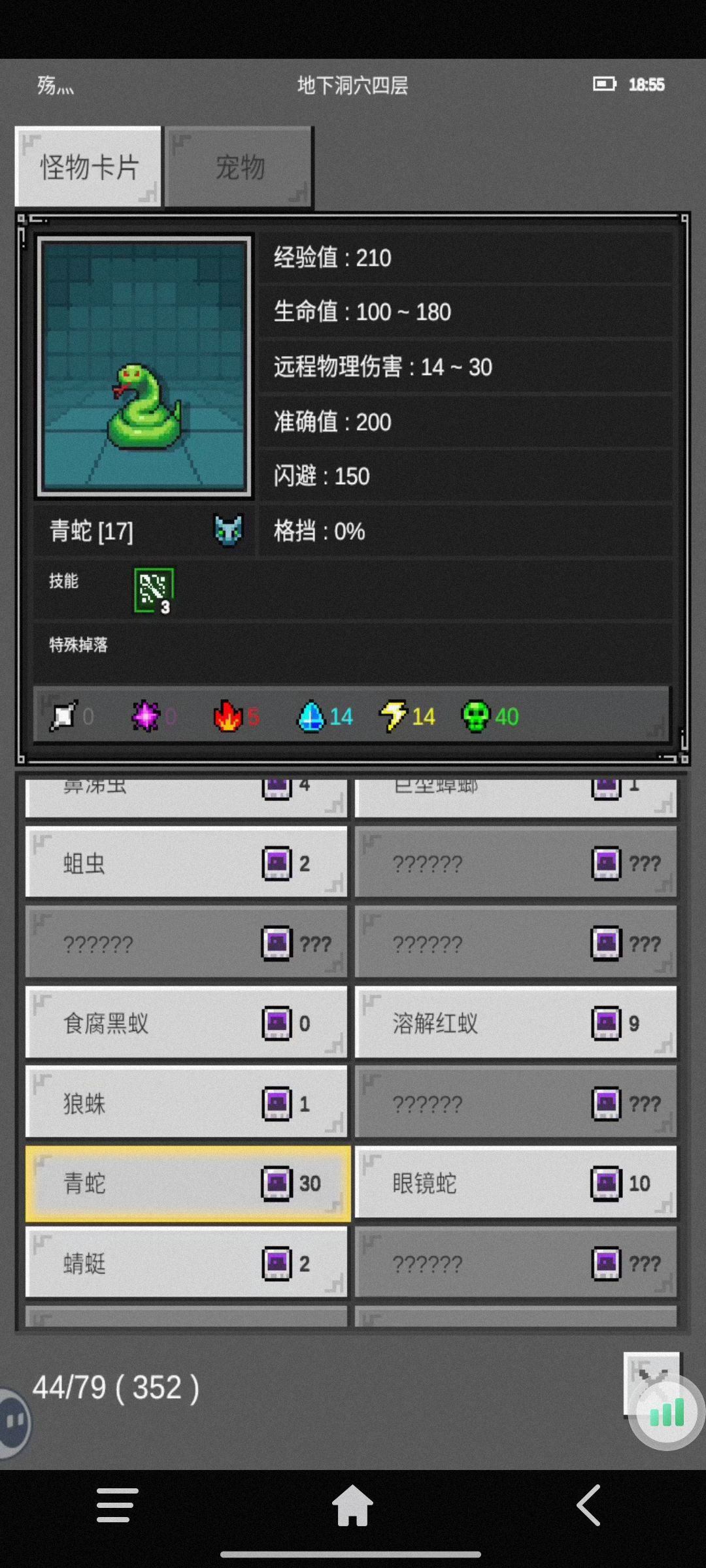Viewport: 706px width, 1568px height.
Task: Switch to the 宠物 tab
Action: pyautogui.click(x=239, y=167)
